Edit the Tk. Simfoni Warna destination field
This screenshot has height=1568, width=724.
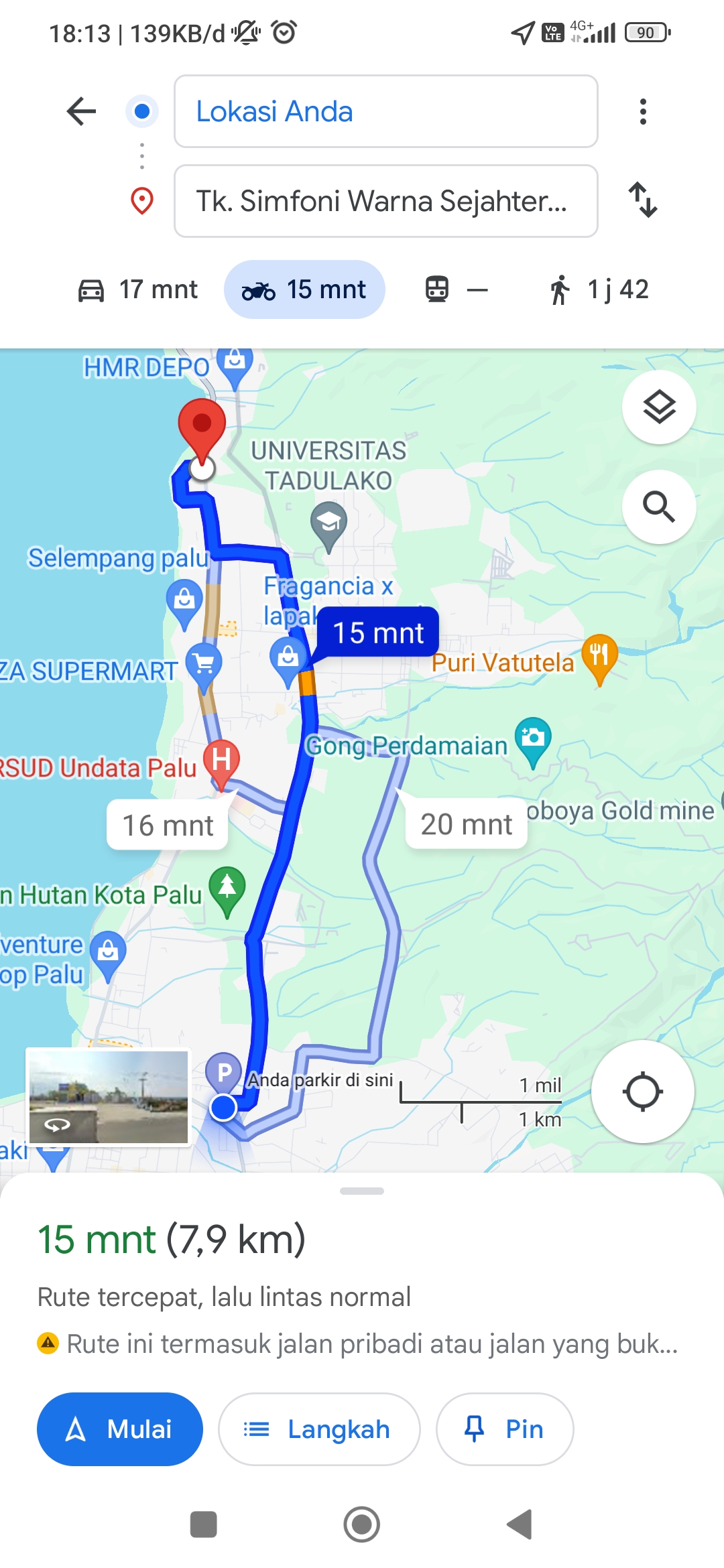coord(386,201)
